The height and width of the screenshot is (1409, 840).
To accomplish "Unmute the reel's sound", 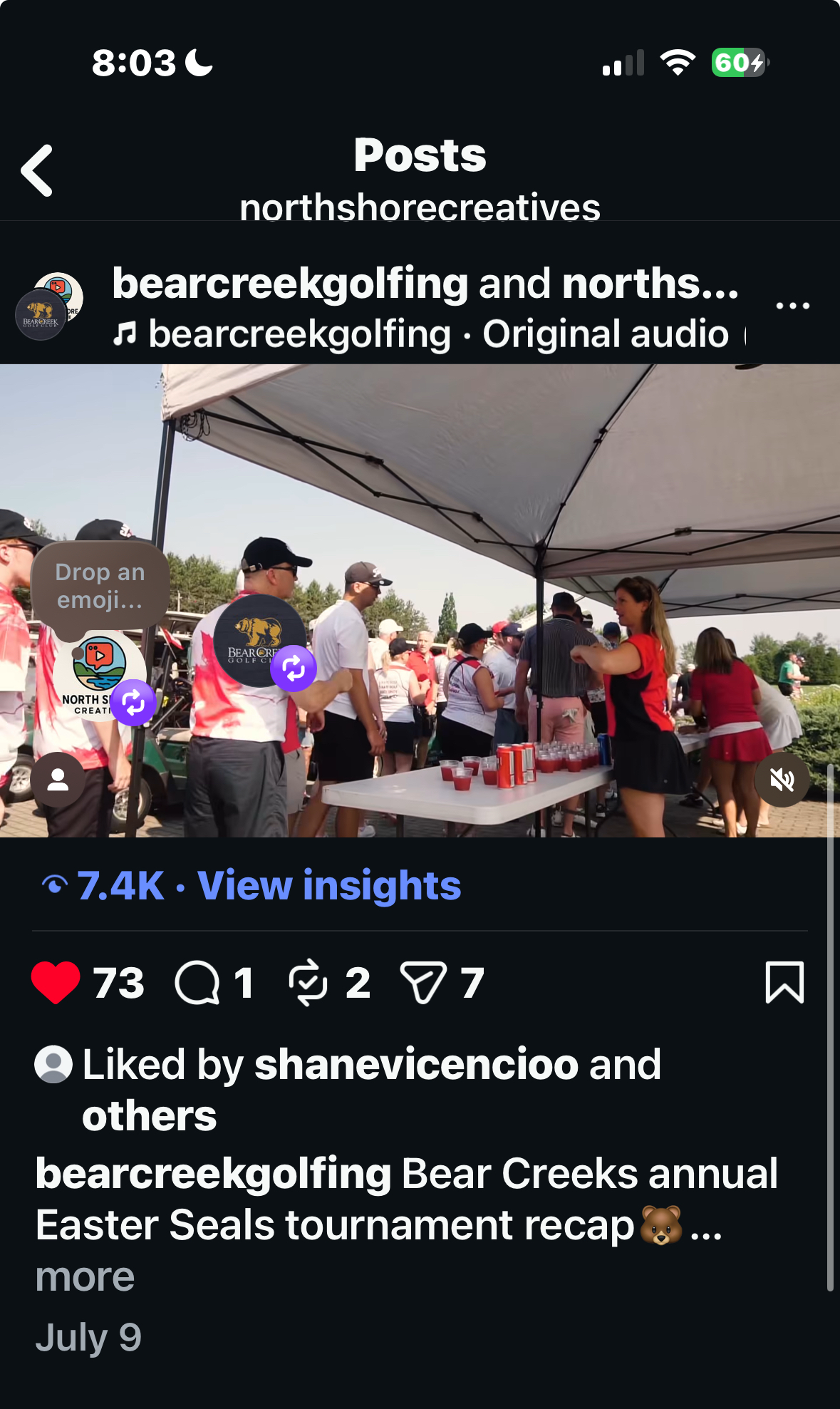I will click(x=782, y=780).
